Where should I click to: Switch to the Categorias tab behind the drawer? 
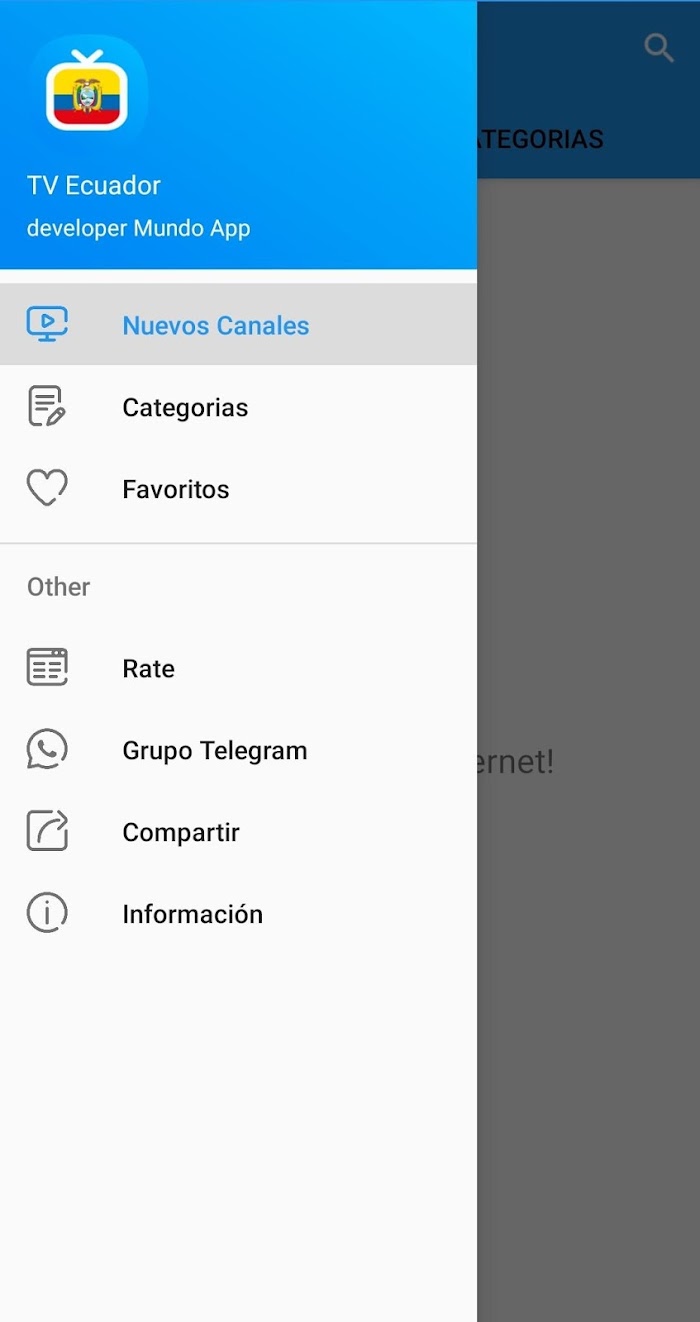tap(540, 139)
